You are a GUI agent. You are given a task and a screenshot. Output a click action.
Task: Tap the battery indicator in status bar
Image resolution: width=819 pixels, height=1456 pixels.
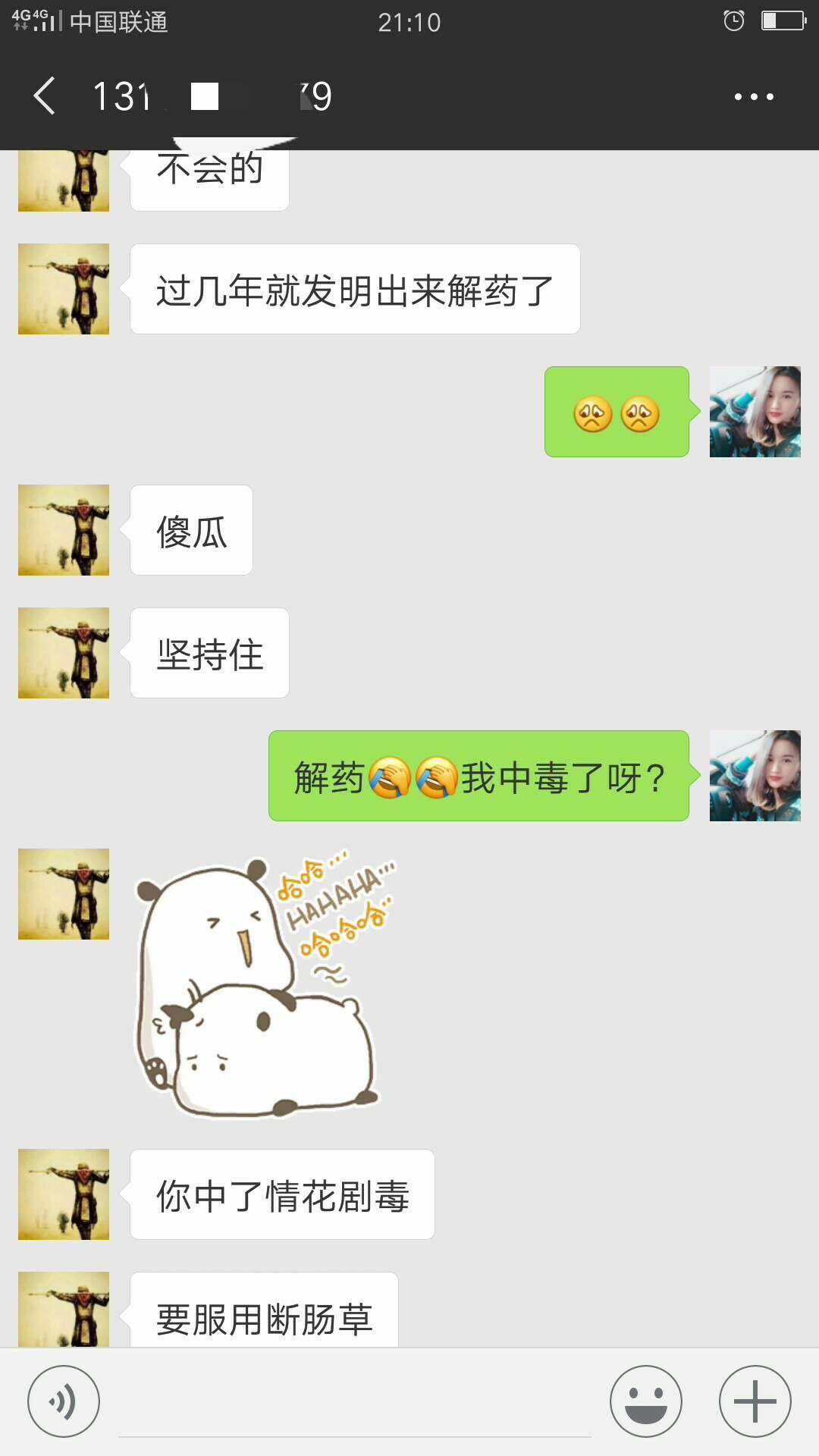[x=781, y=23]
